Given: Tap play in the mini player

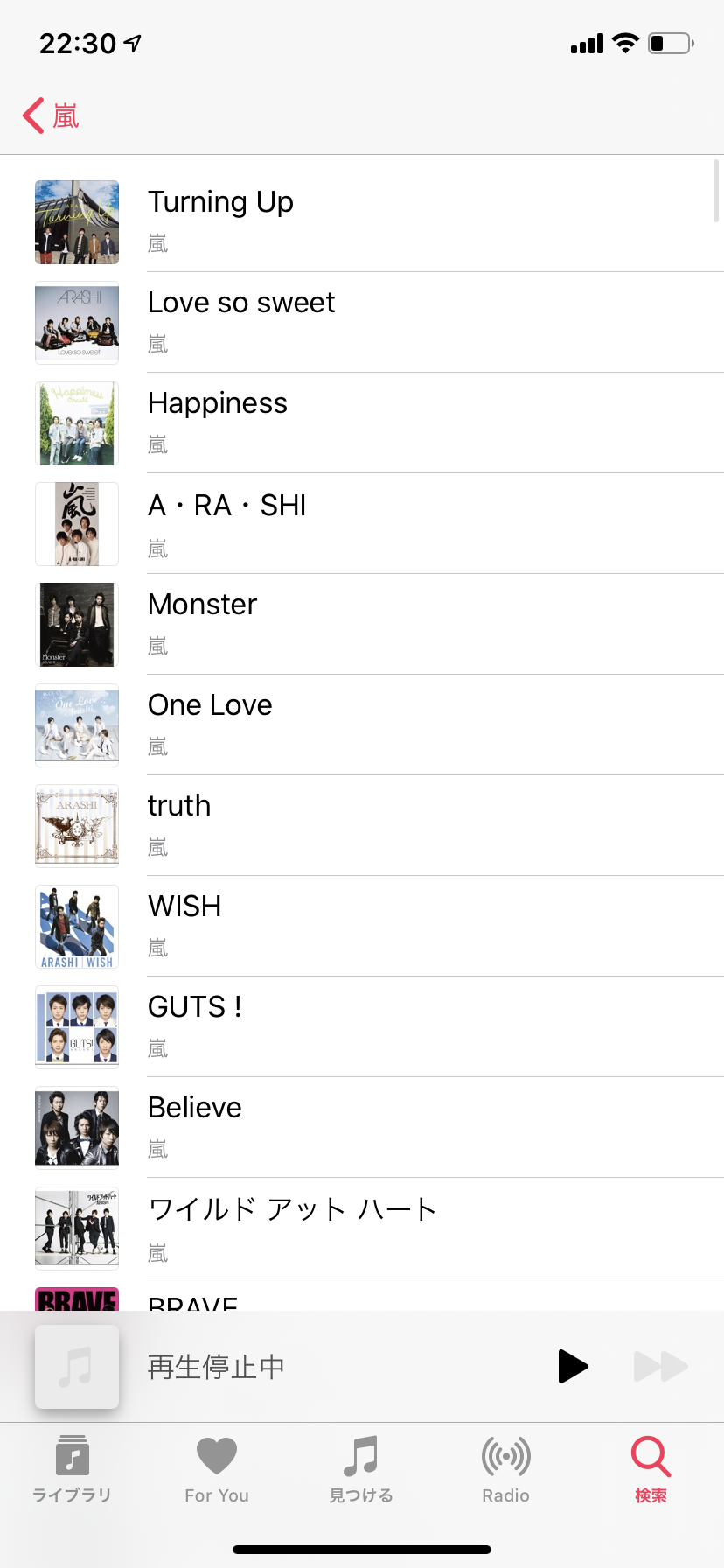Looking at the screenshot, I should 573,1366.
